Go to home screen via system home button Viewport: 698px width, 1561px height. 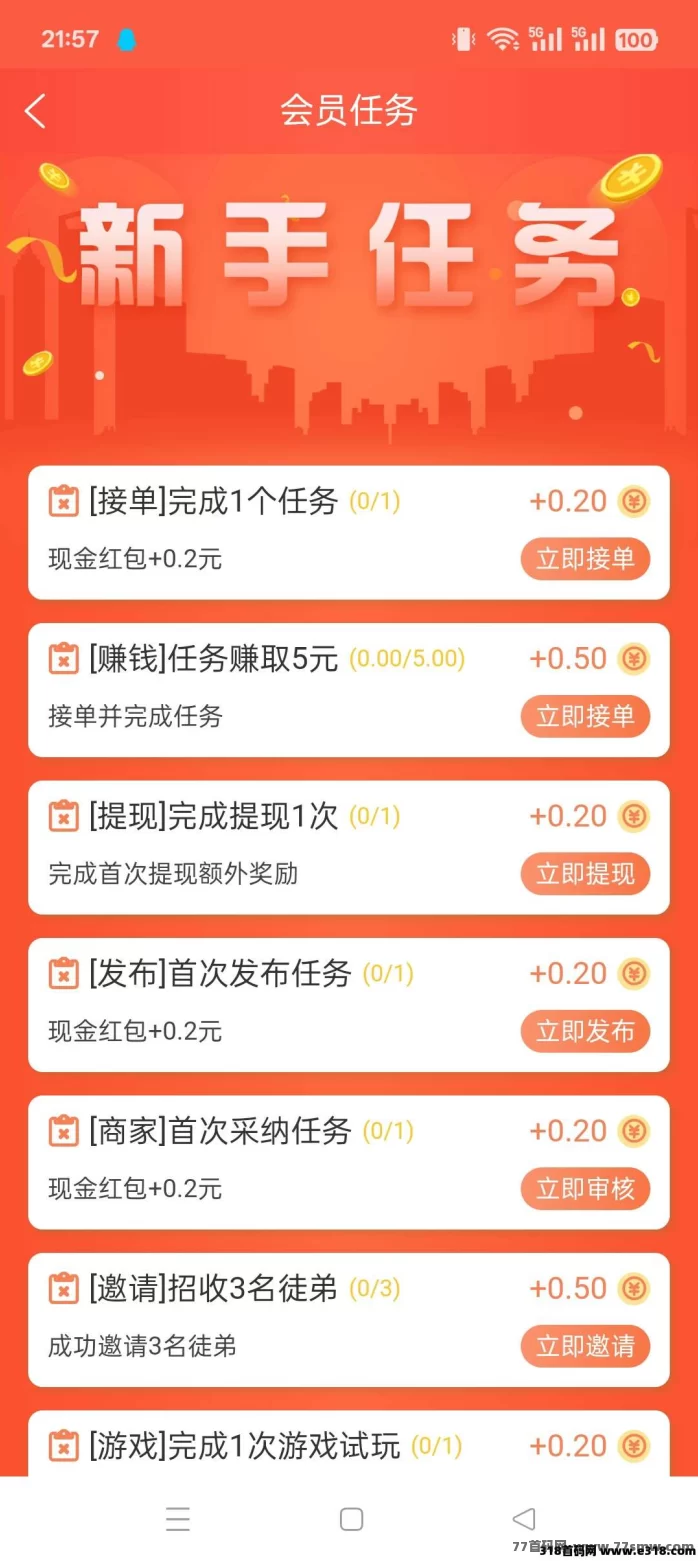(351, 1519)
